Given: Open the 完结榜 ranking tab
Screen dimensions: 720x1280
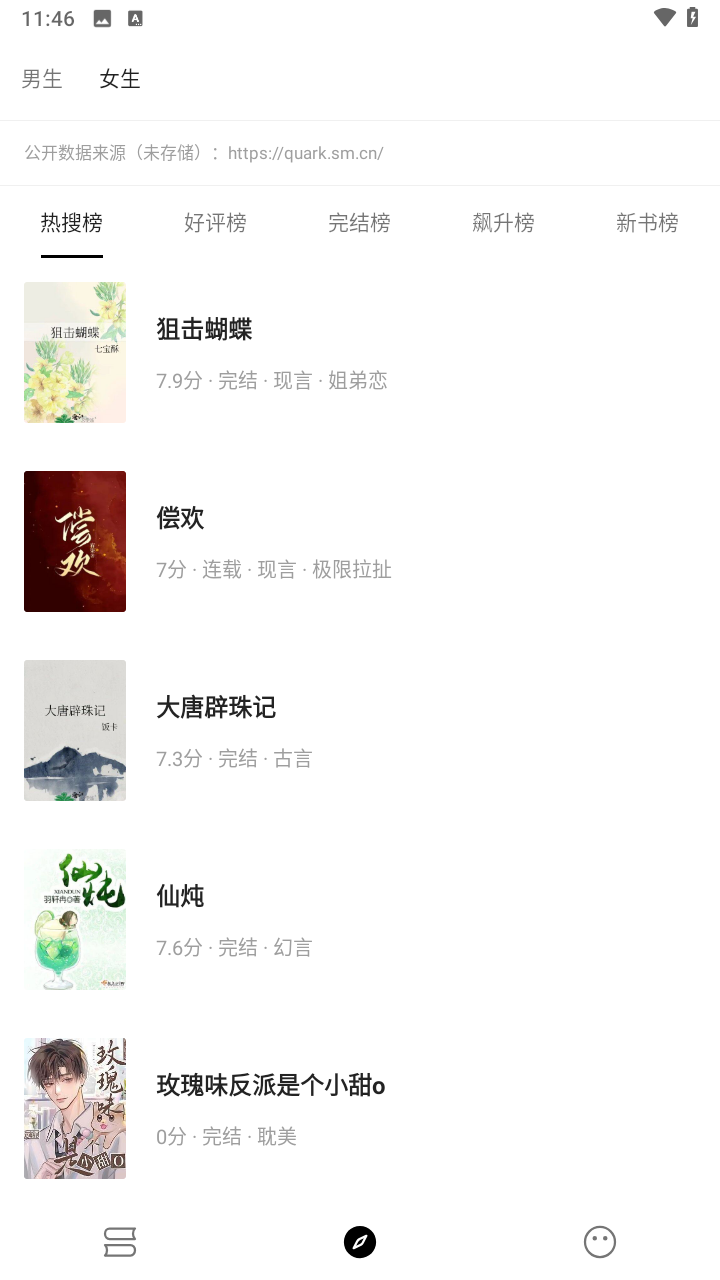Looking at the screenshot, I should [x=360, y=223].
